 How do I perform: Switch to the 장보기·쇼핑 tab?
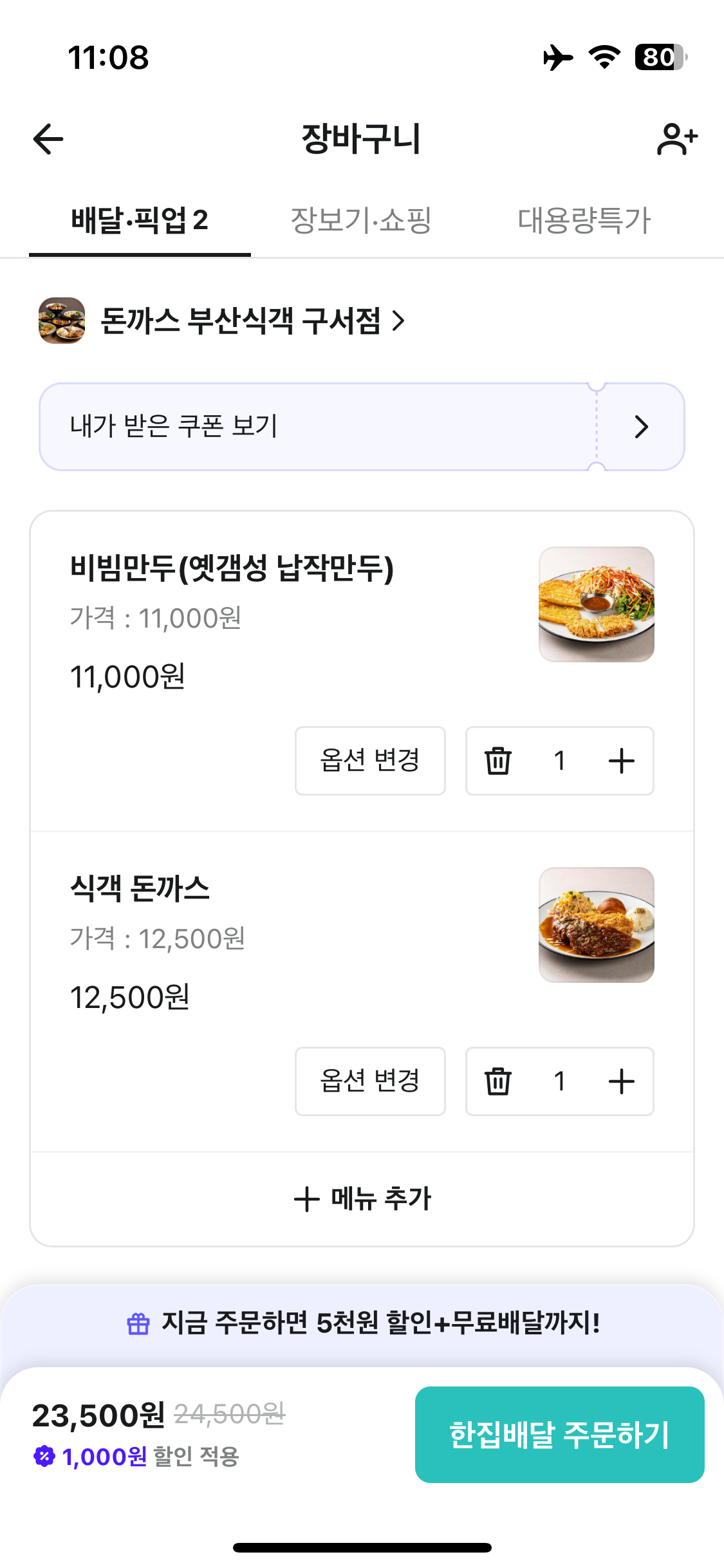(361, 220)
